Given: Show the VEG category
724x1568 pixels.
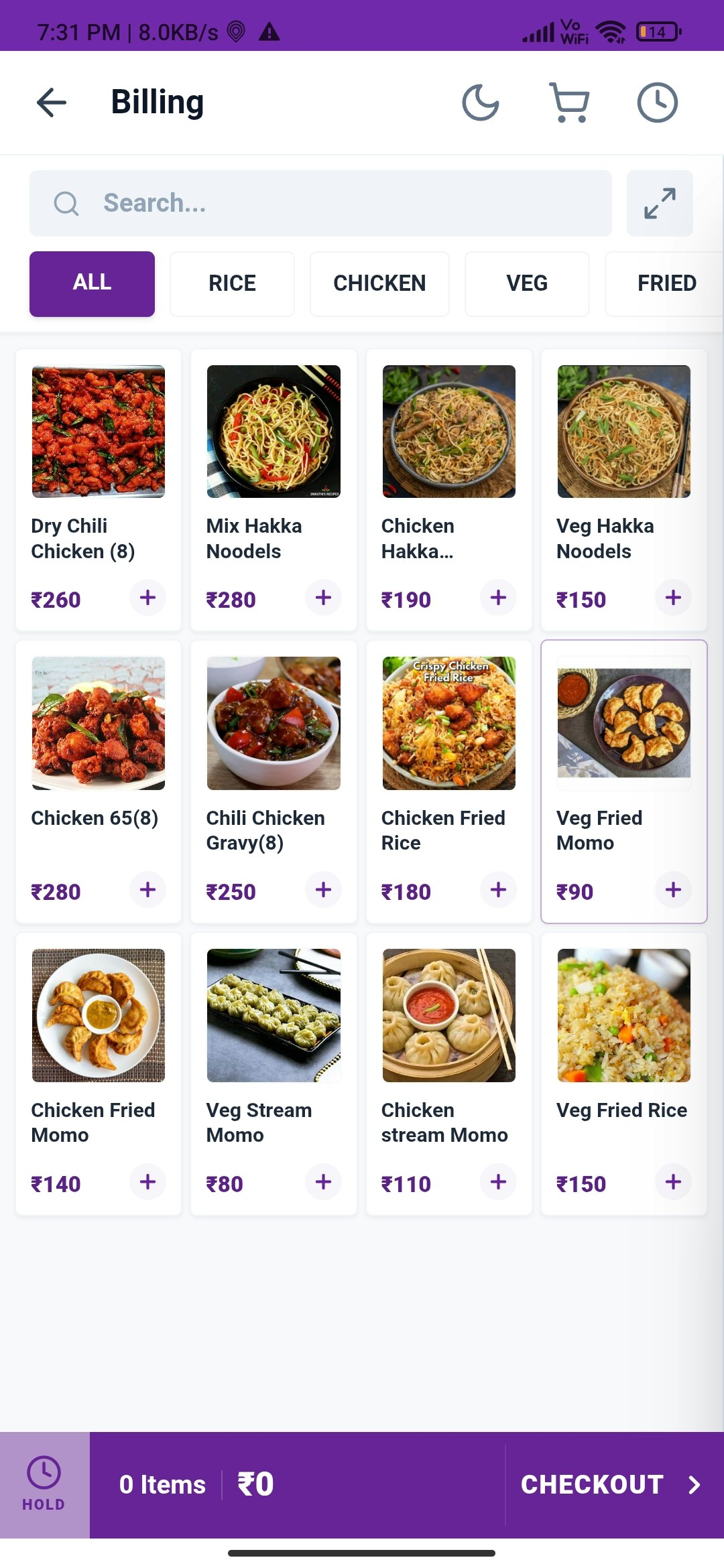Looking at the screenshot, I should click(x=527, y=283).
